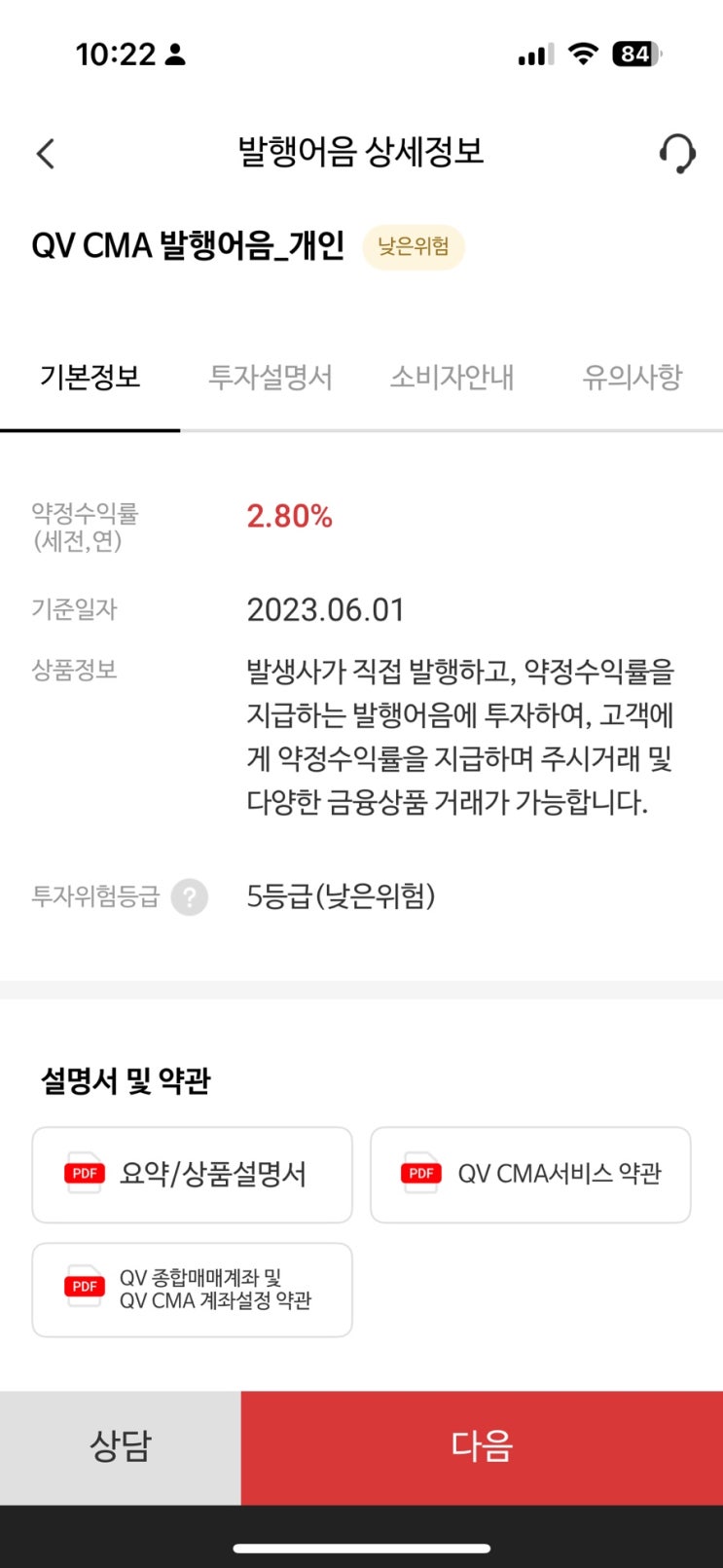Viewport: 723px width, 1568px height.
Task: Tap the headset customer service icon
Action: click(x=678, y=154)
